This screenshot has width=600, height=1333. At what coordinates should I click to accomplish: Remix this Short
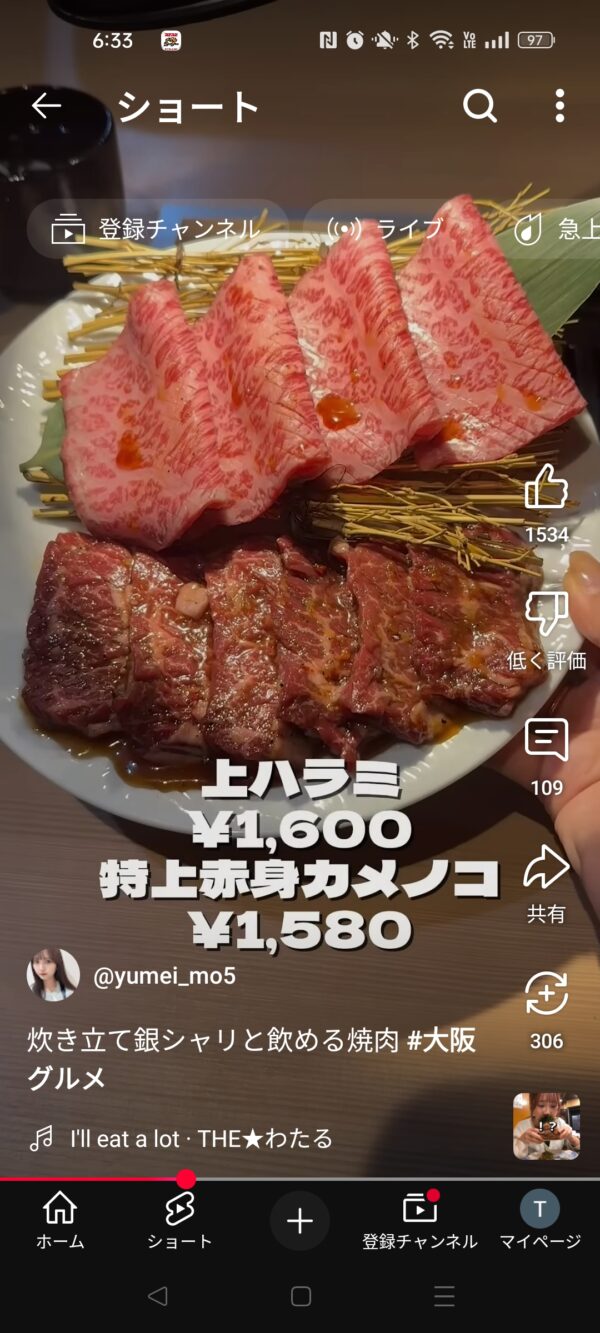[546, 995]
